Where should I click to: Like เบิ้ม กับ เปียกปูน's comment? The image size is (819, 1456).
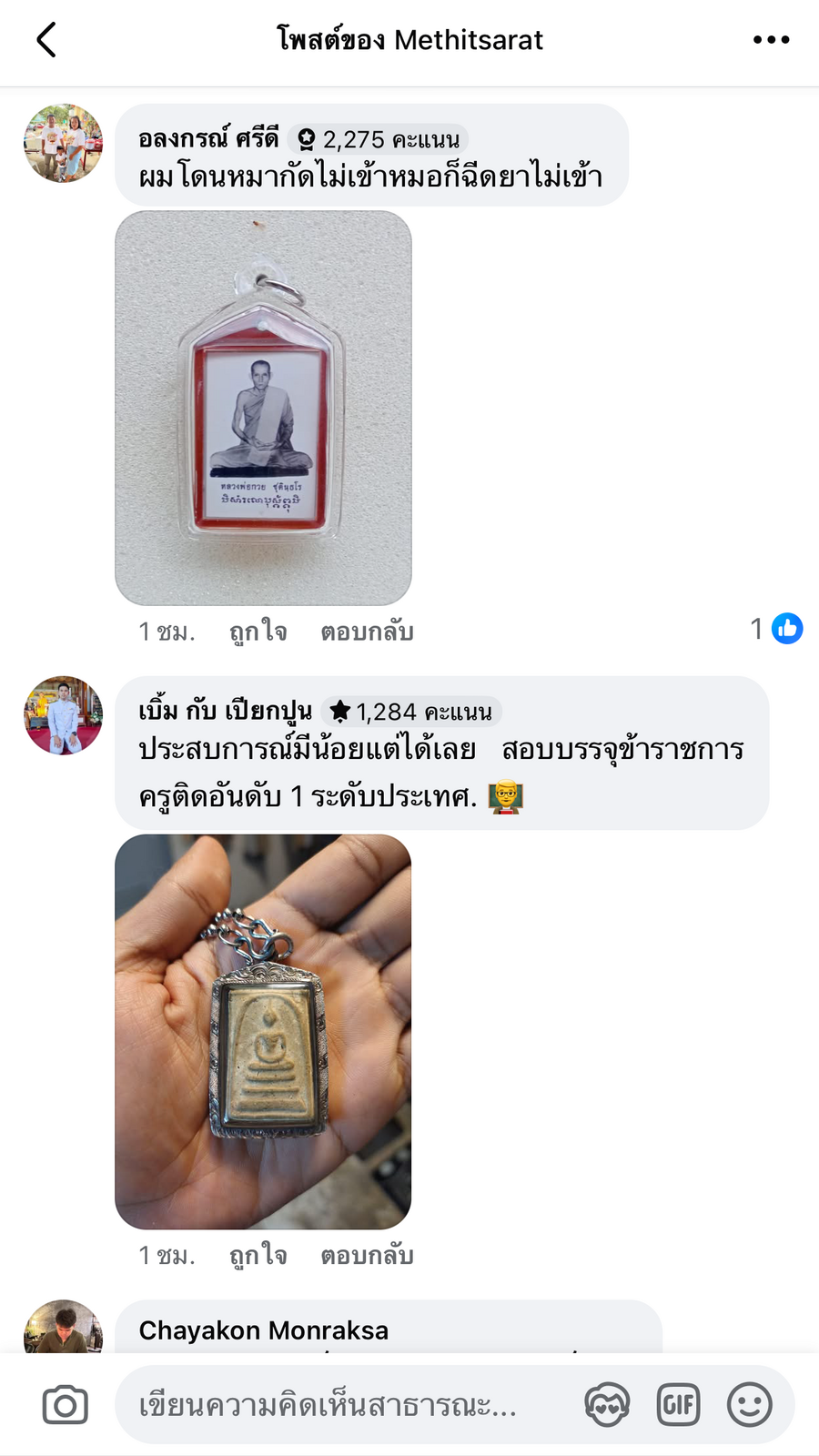tap(258, 1255)
